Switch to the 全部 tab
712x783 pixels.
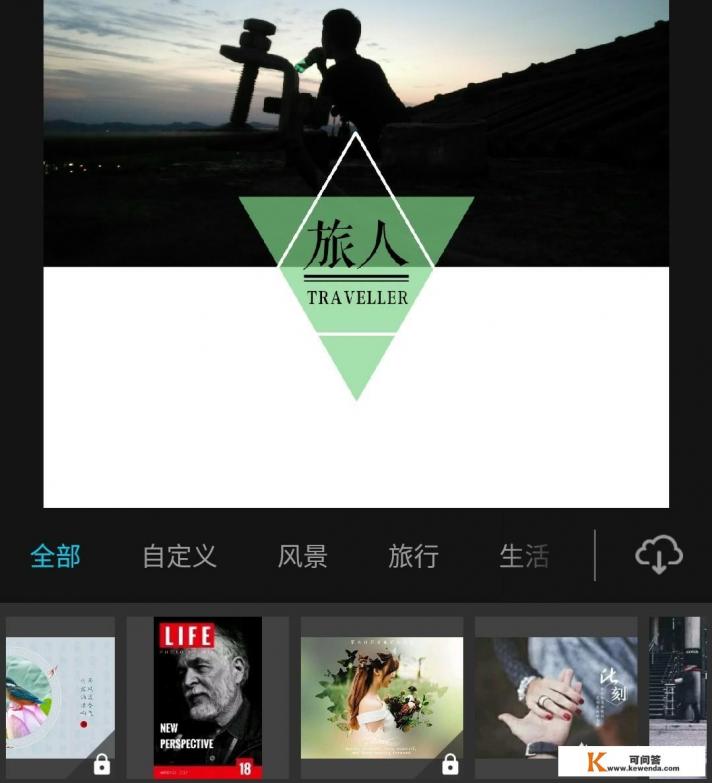[x=55, y=556]
